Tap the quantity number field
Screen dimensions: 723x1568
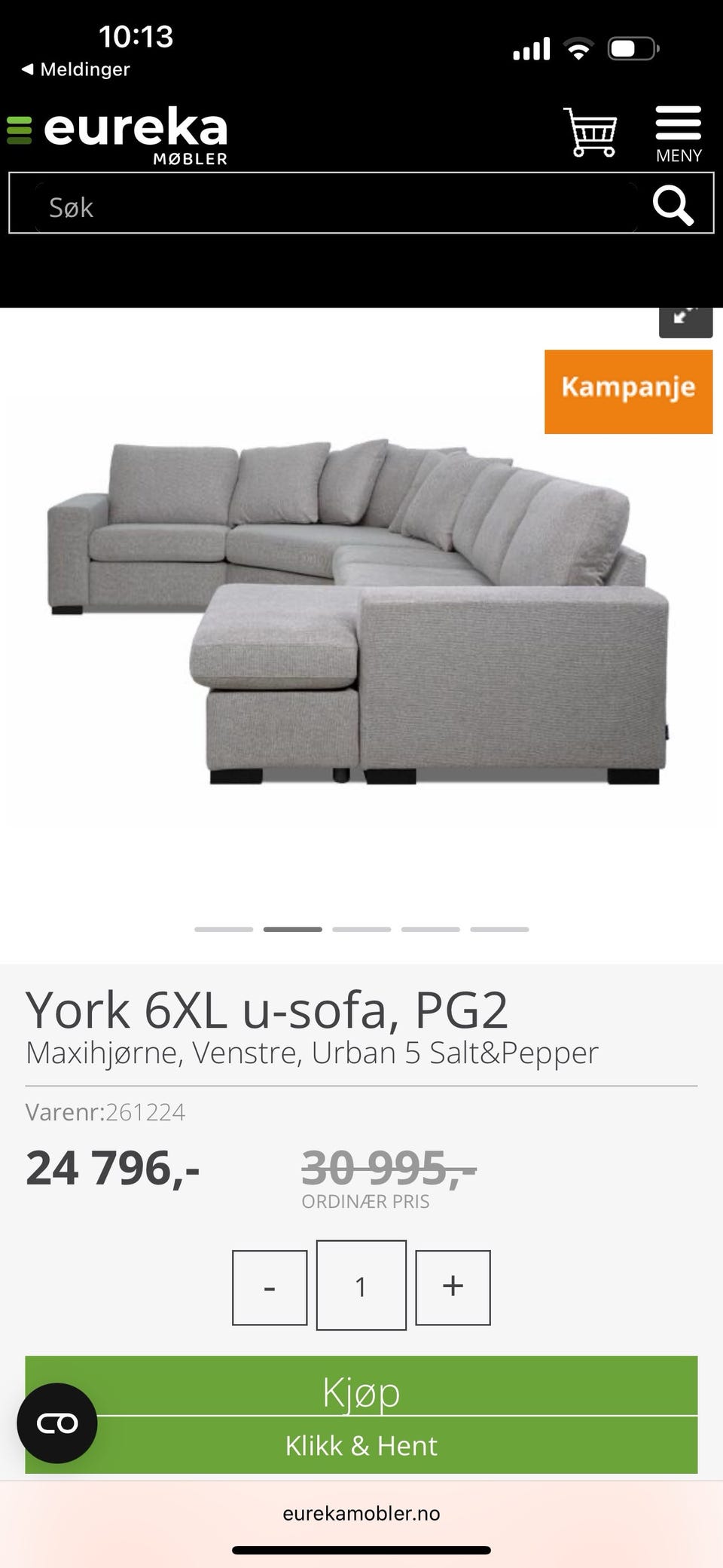pyautogui.click(x=361, y=1285)
